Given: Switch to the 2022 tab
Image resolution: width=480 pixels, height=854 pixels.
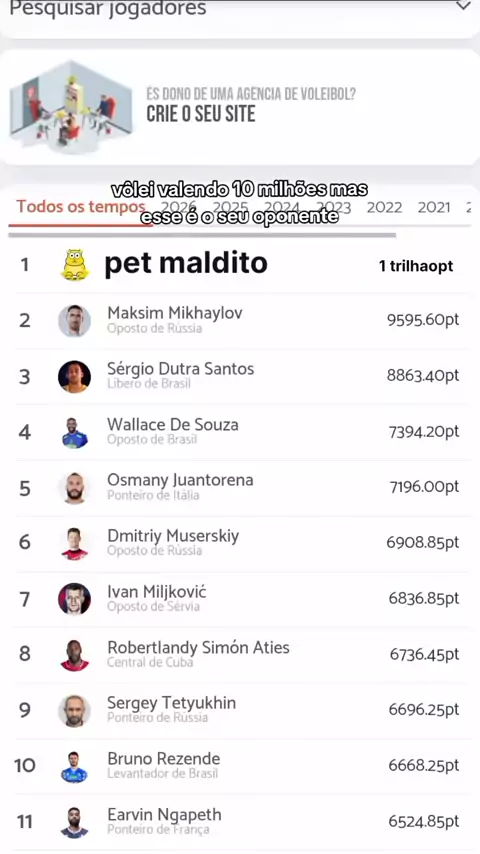Looking at the screenshot, I should (384, 208).
